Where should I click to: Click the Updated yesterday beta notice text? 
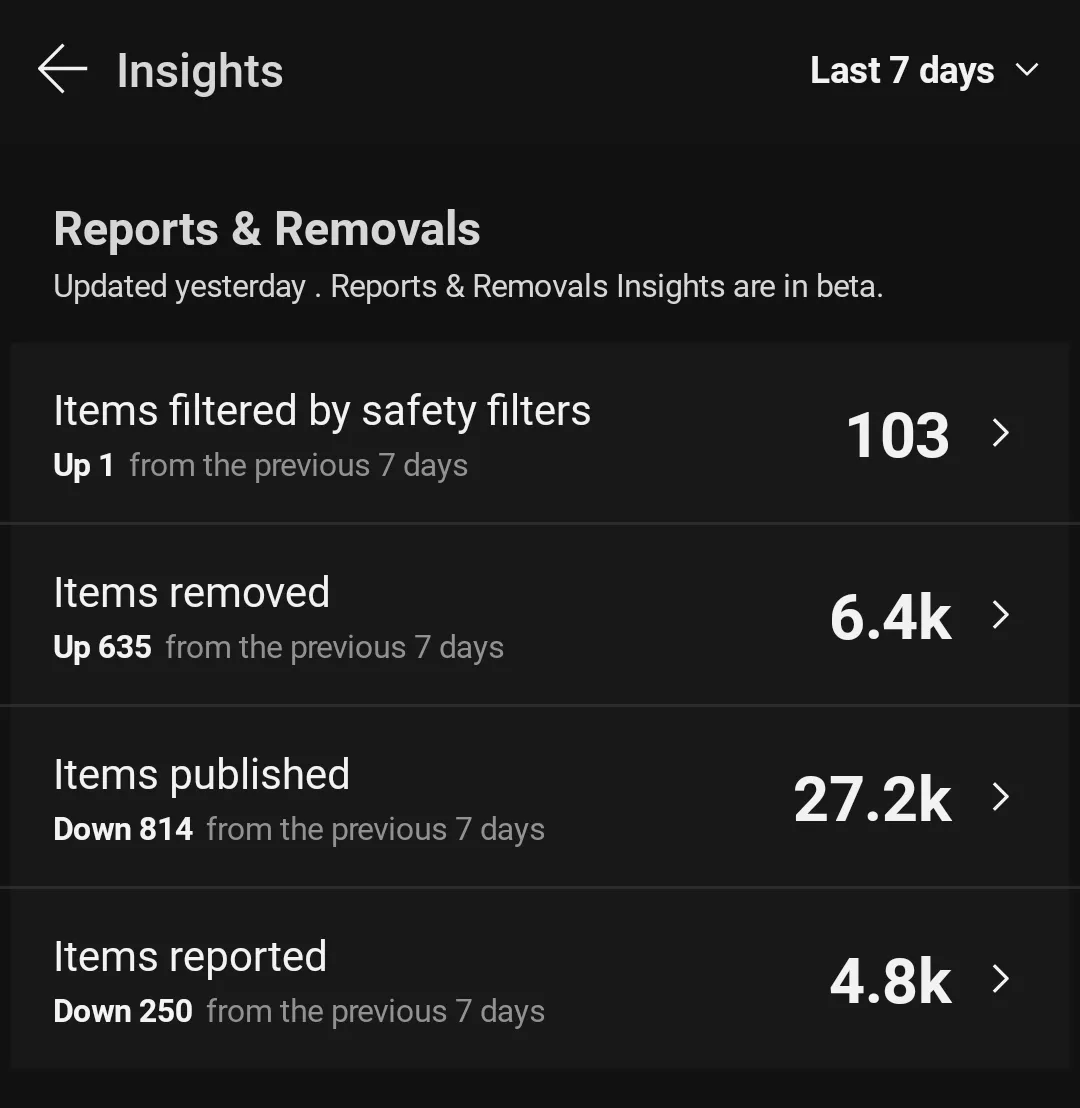click(466, 286)
